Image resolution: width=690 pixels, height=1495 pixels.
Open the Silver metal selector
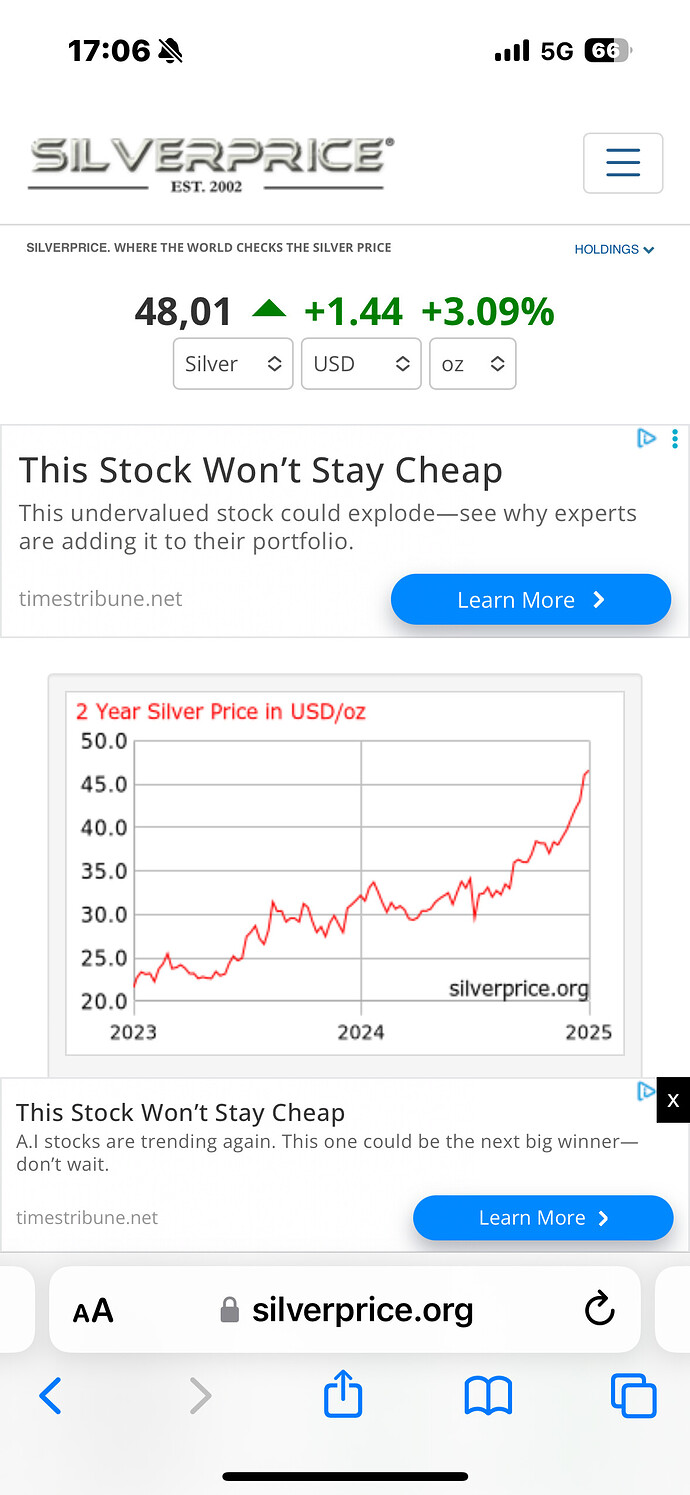233,364
